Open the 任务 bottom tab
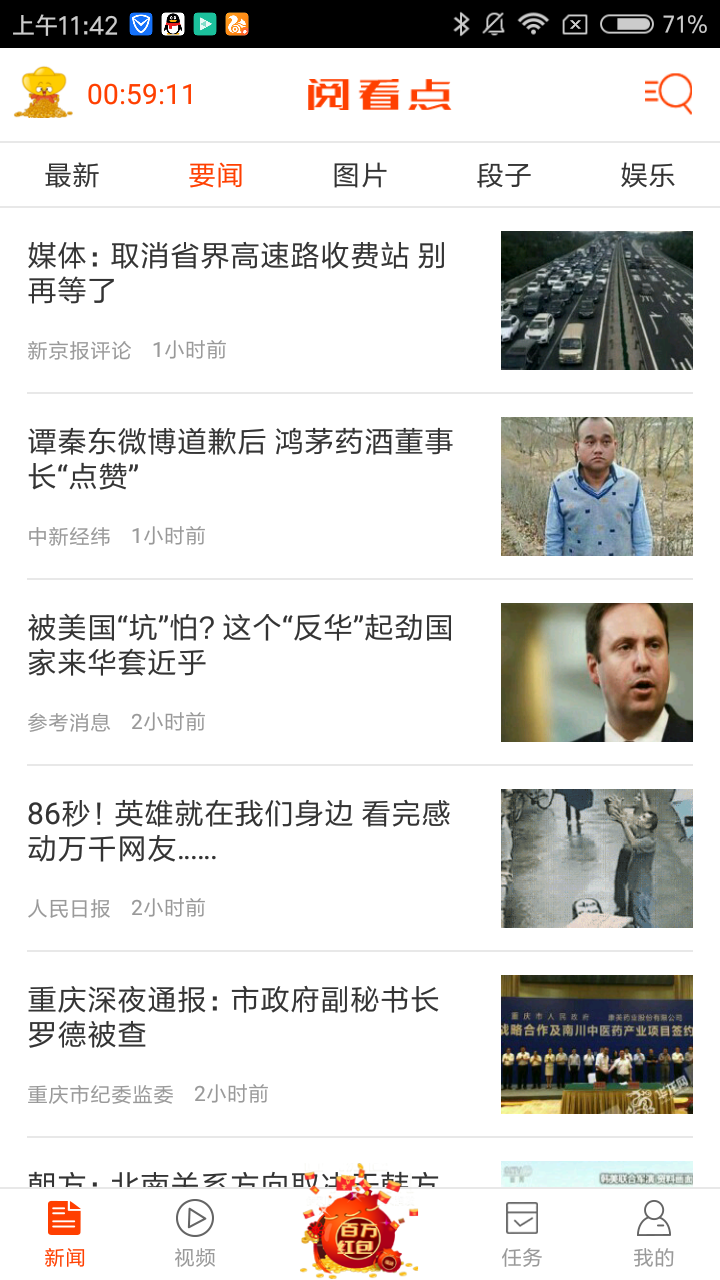The width and height of the screenshot is (720, 1280). [x=522, y=1234]
